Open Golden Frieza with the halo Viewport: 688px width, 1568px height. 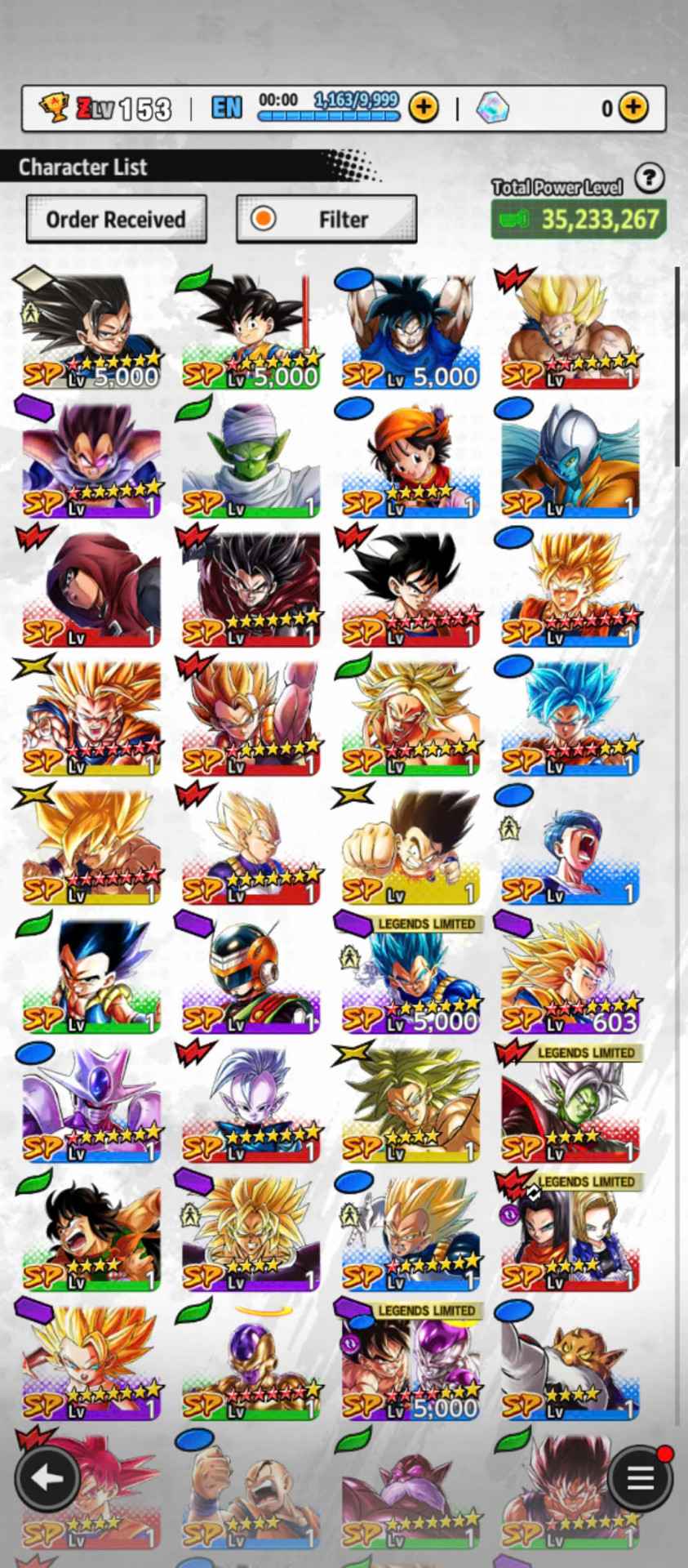pyautogui.click(x=249, y=1362)
